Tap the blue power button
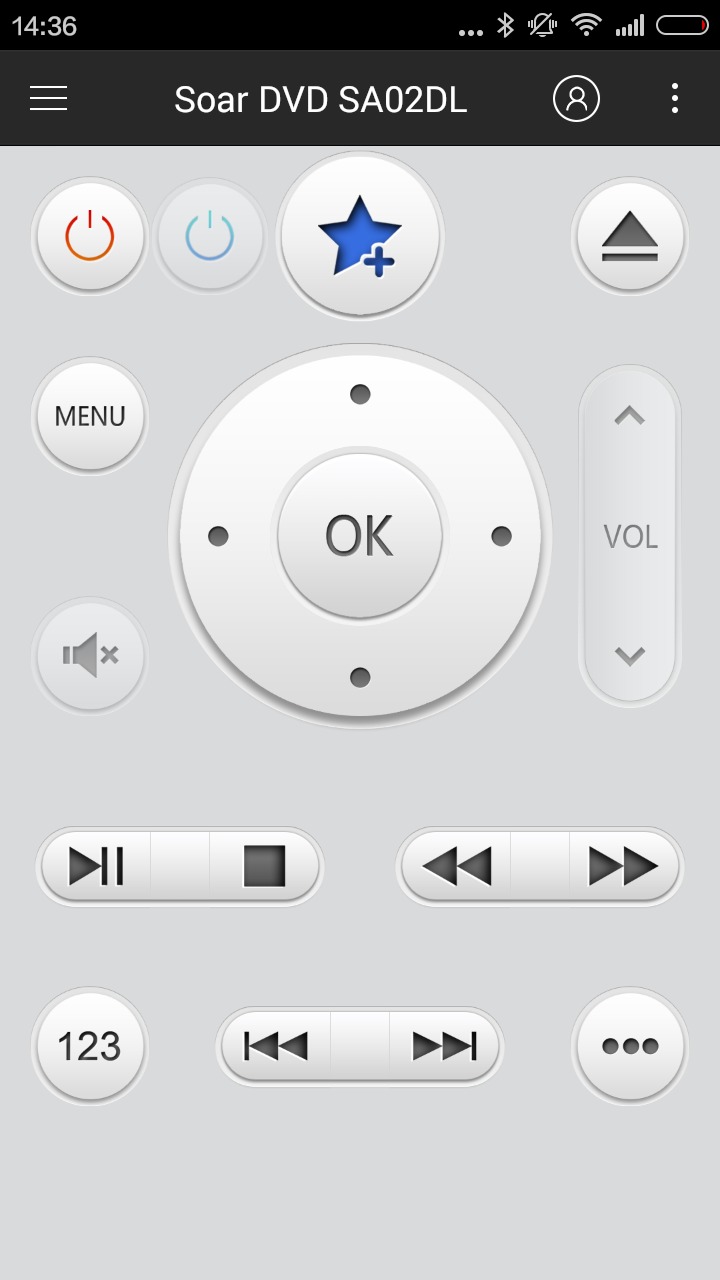 pos(210,236)
